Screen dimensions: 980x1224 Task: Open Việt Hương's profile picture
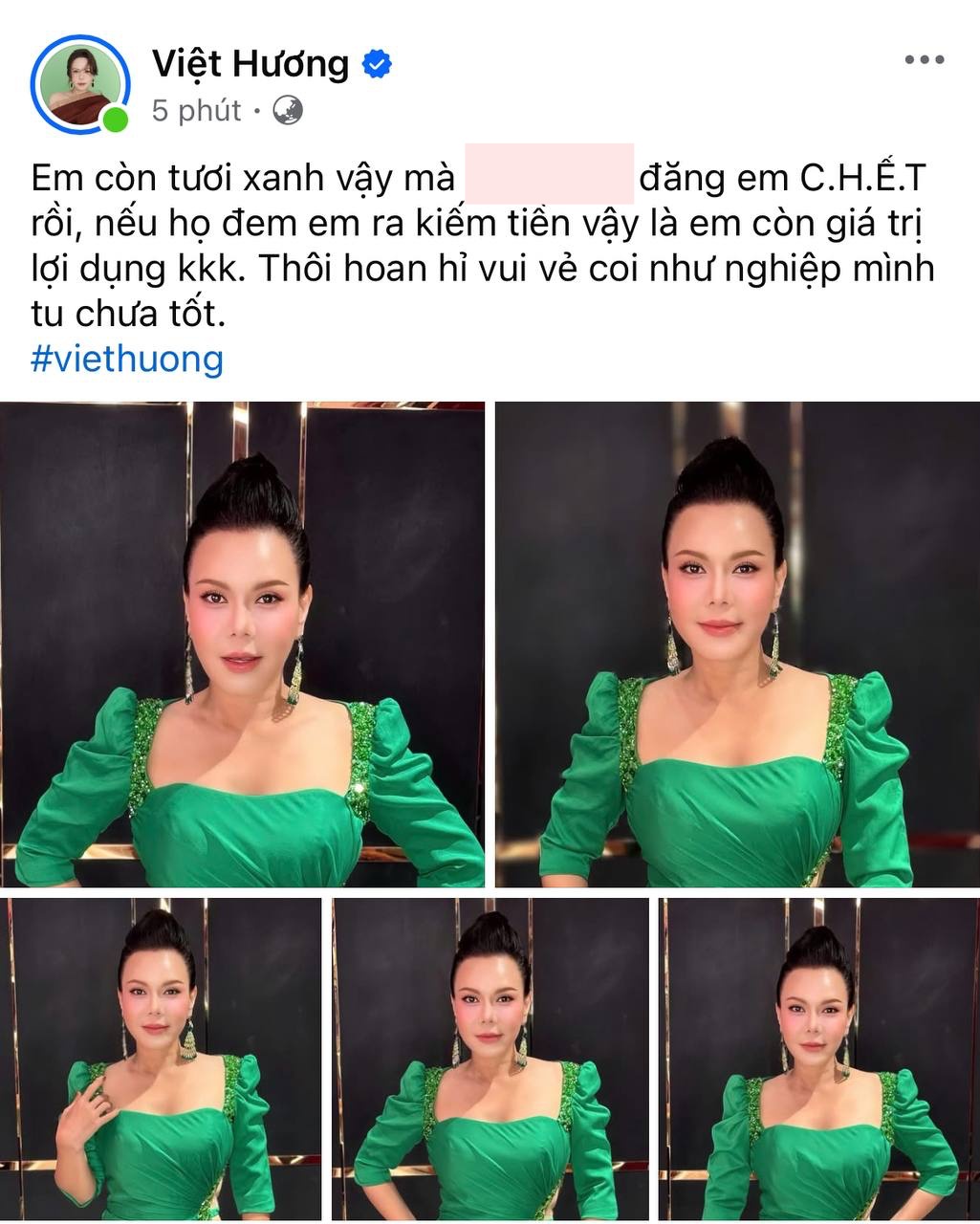pos(79,83)
